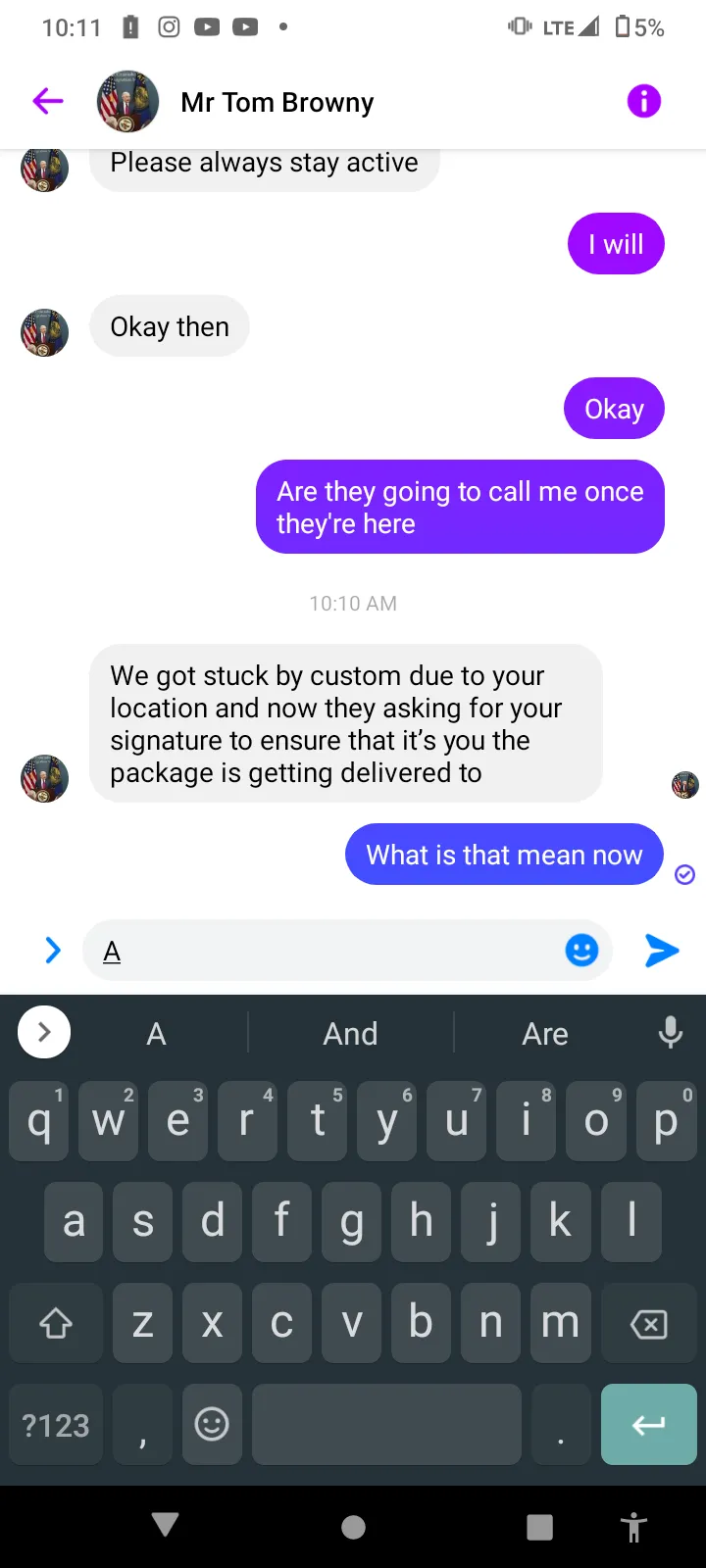Open conversation info for Mr Tom Browny
The width and height of the screenshot is (706, 1568).
(x=644, y=101)
